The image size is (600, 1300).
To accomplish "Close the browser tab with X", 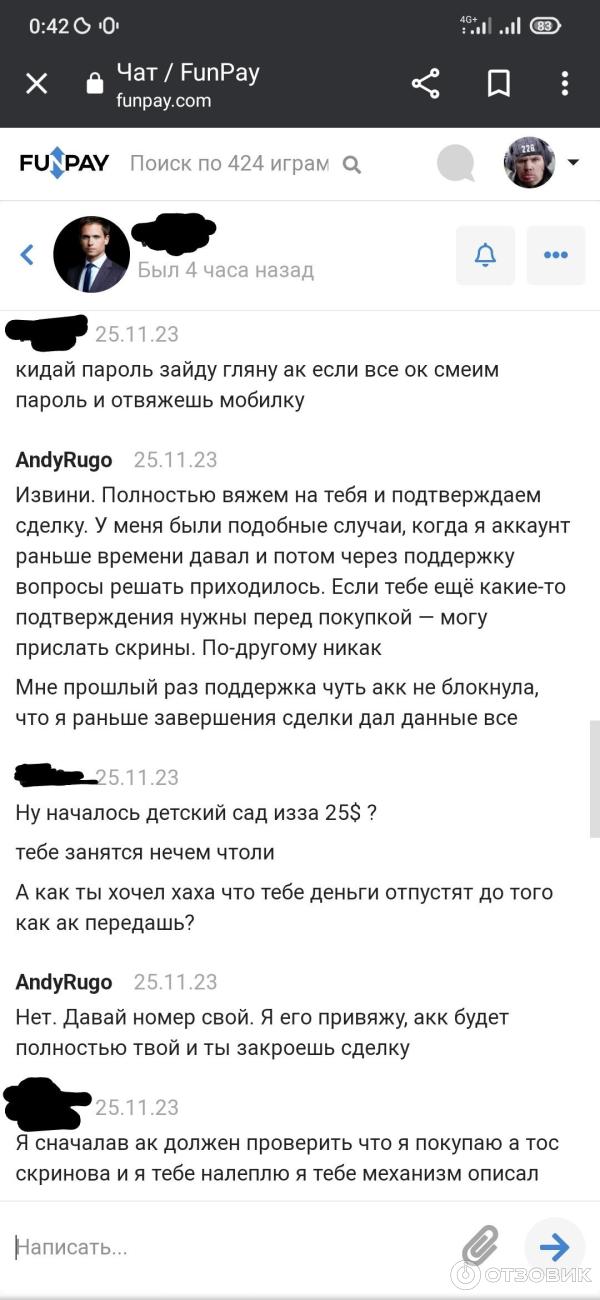I will tap(36, 84).
